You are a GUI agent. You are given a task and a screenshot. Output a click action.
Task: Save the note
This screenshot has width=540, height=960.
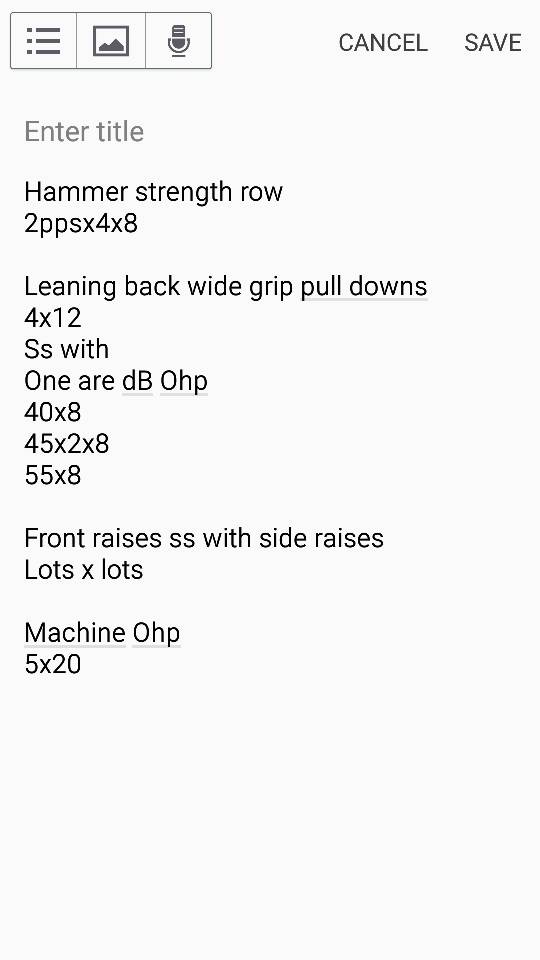493,43
